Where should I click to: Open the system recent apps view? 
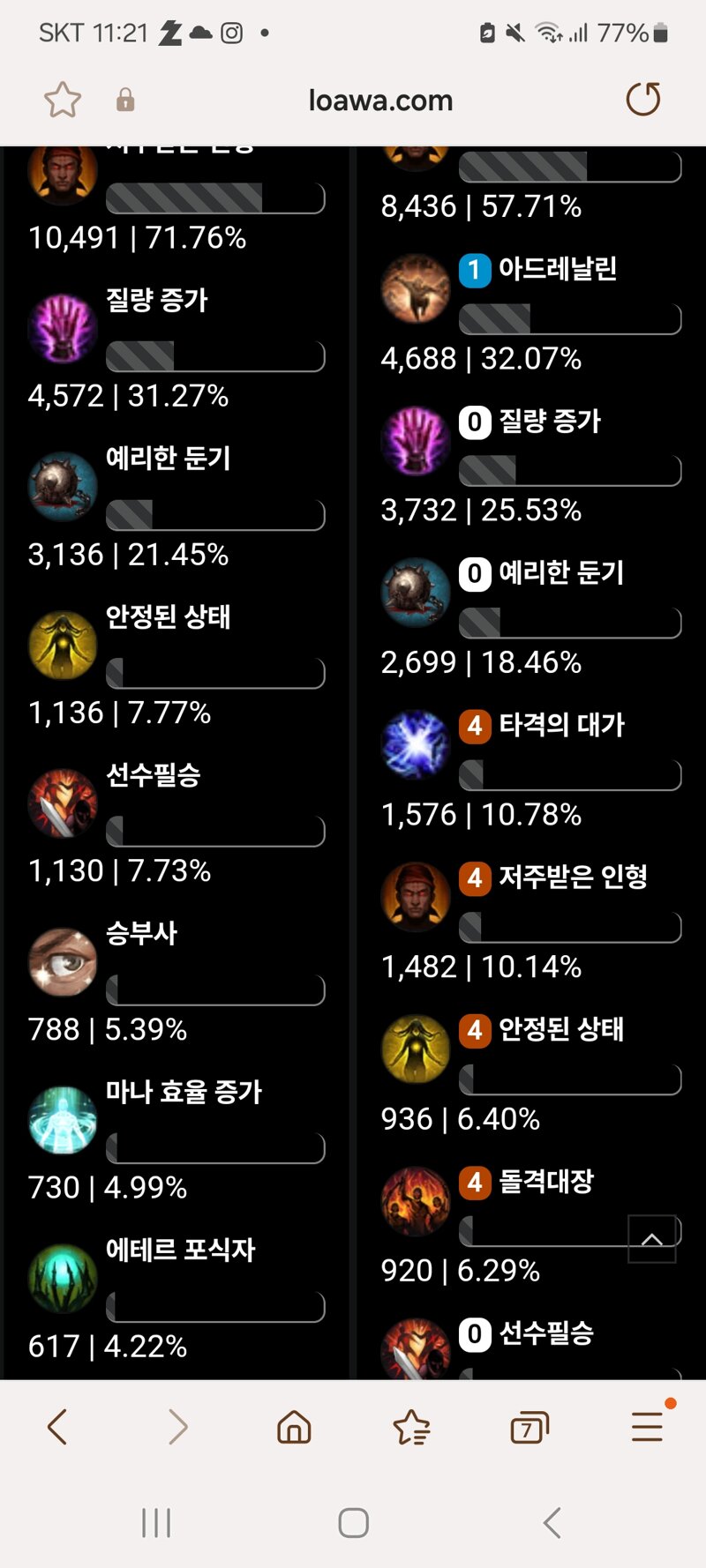[x=156, y=1523]
